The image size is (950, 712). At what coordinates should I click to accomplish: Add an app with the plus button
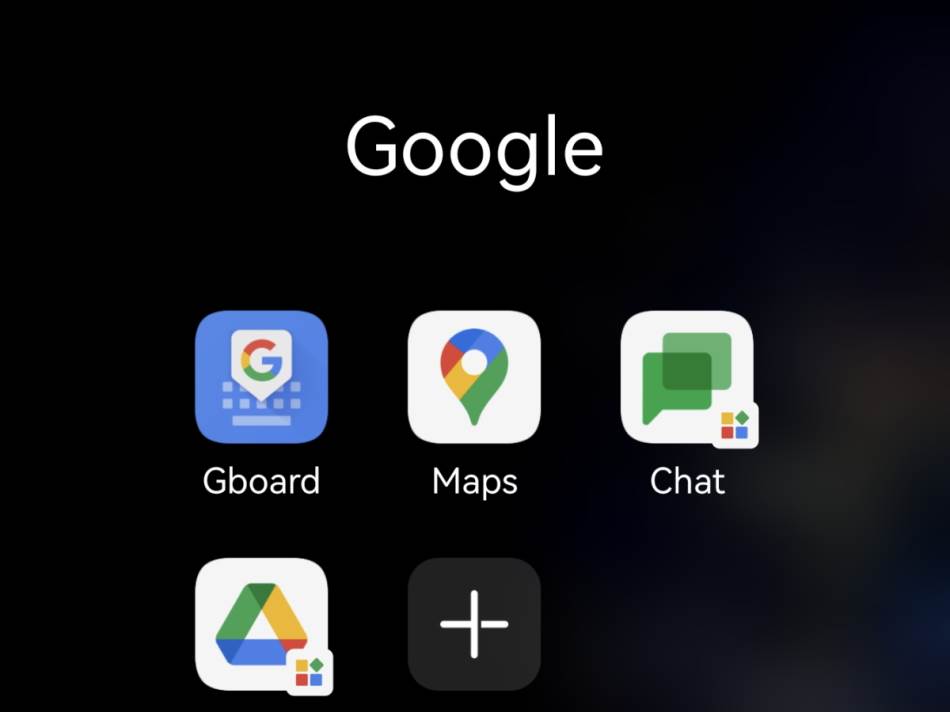coord(474,624)
